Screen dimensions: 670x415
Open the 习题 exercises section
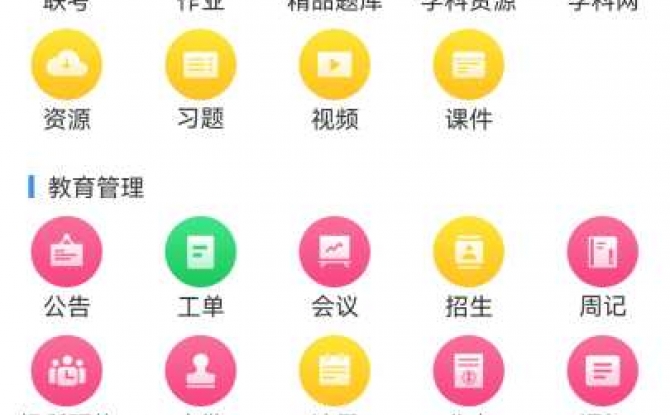200,64
